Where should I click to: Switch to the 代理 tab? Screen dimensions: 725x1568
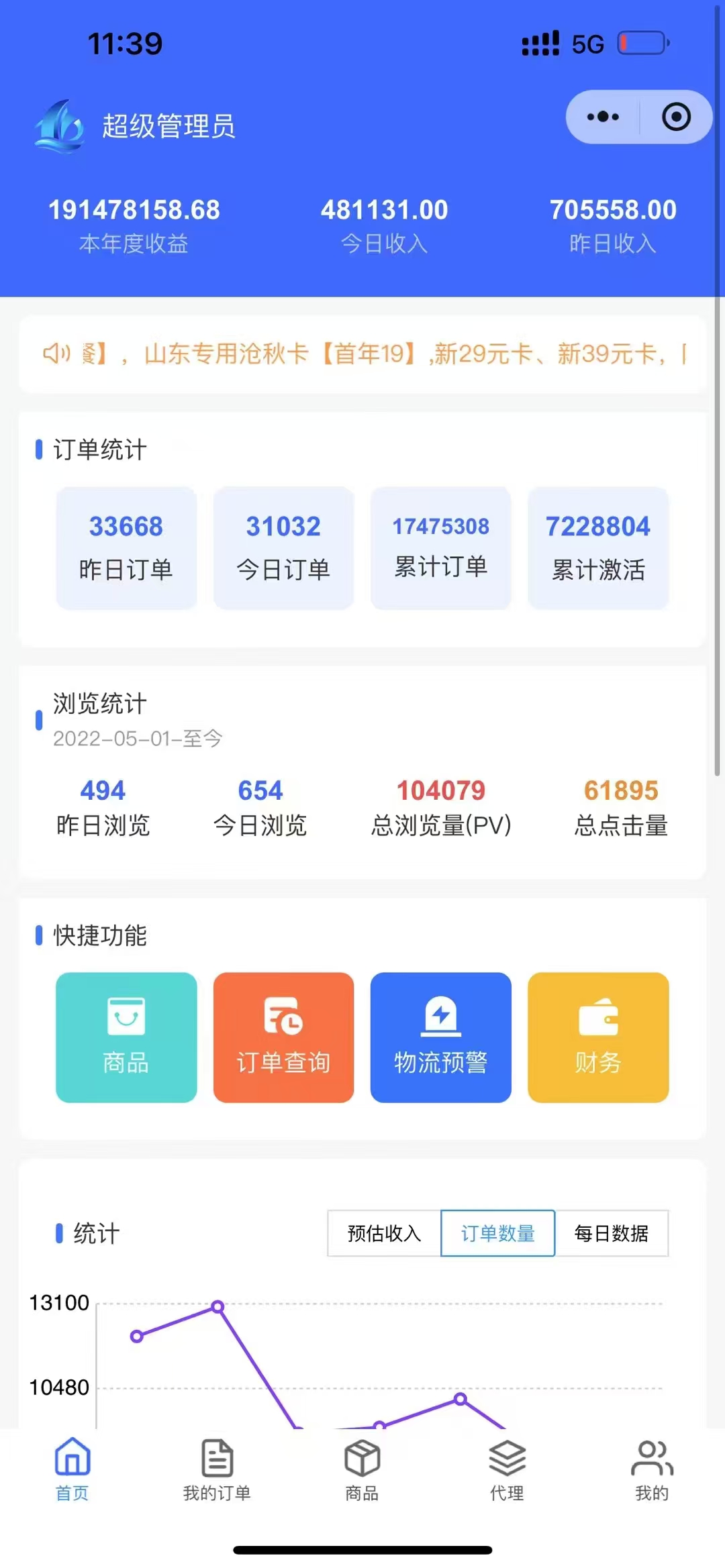click(507, 1469)
